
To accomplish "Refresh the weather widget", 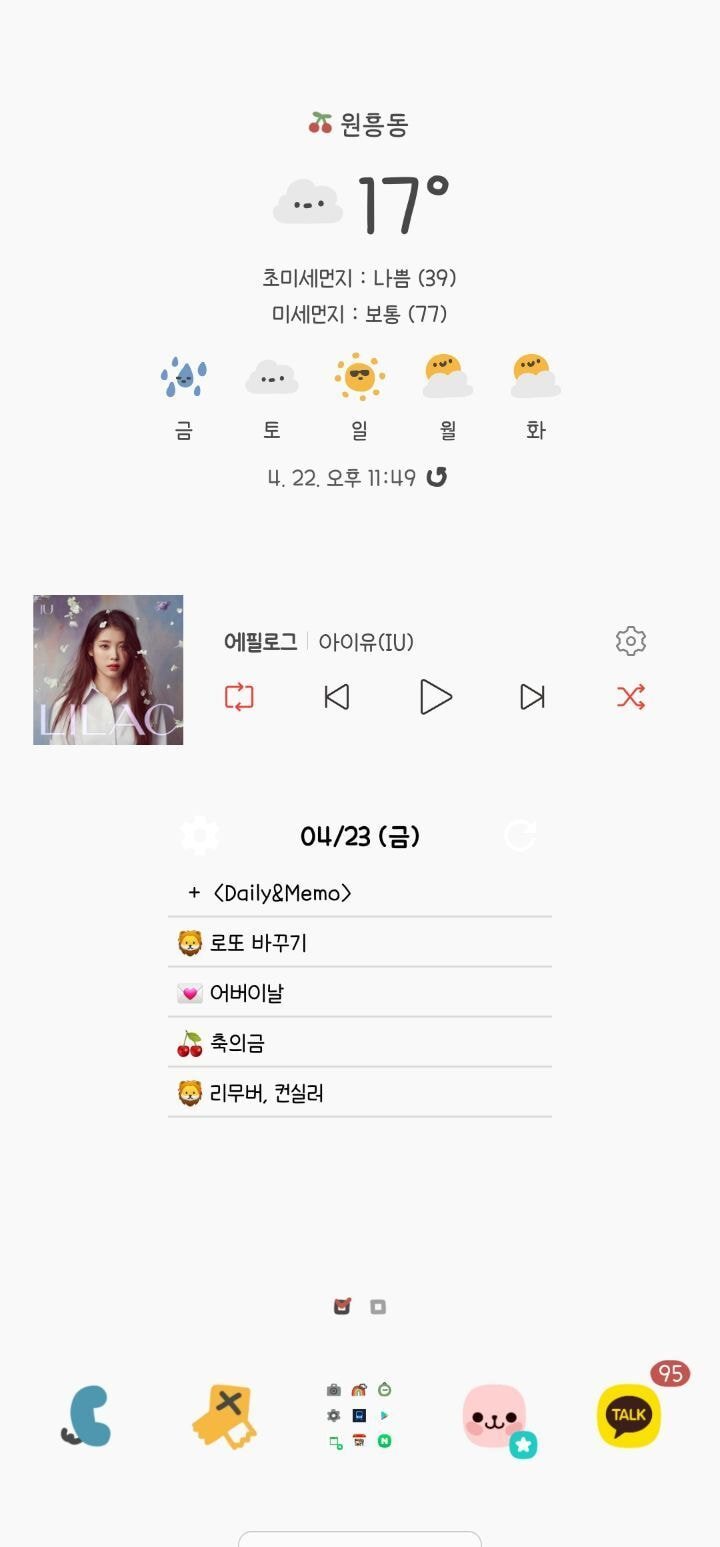I will 436,478.
